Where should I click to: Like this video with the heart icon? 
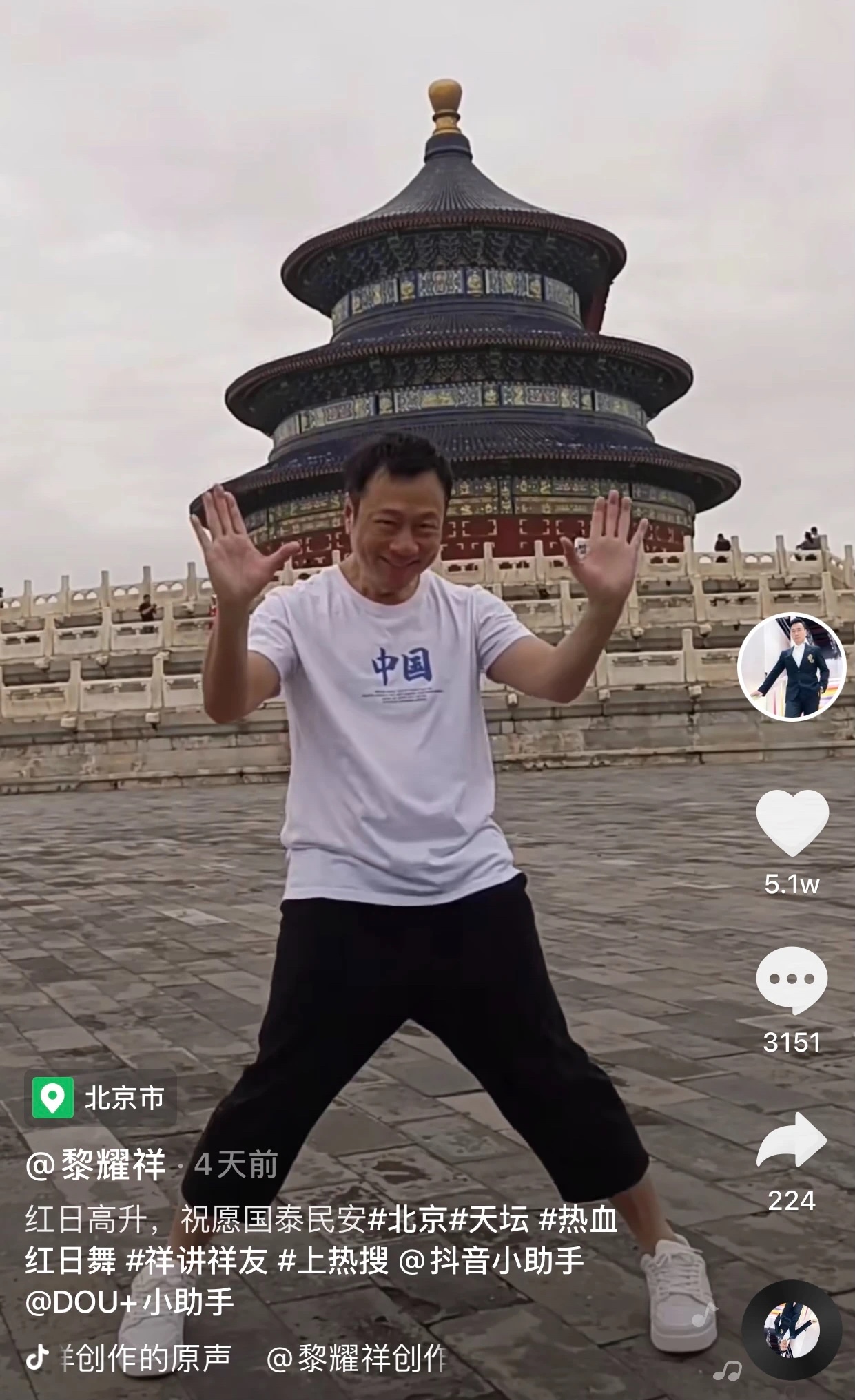[x=792, y=822]
